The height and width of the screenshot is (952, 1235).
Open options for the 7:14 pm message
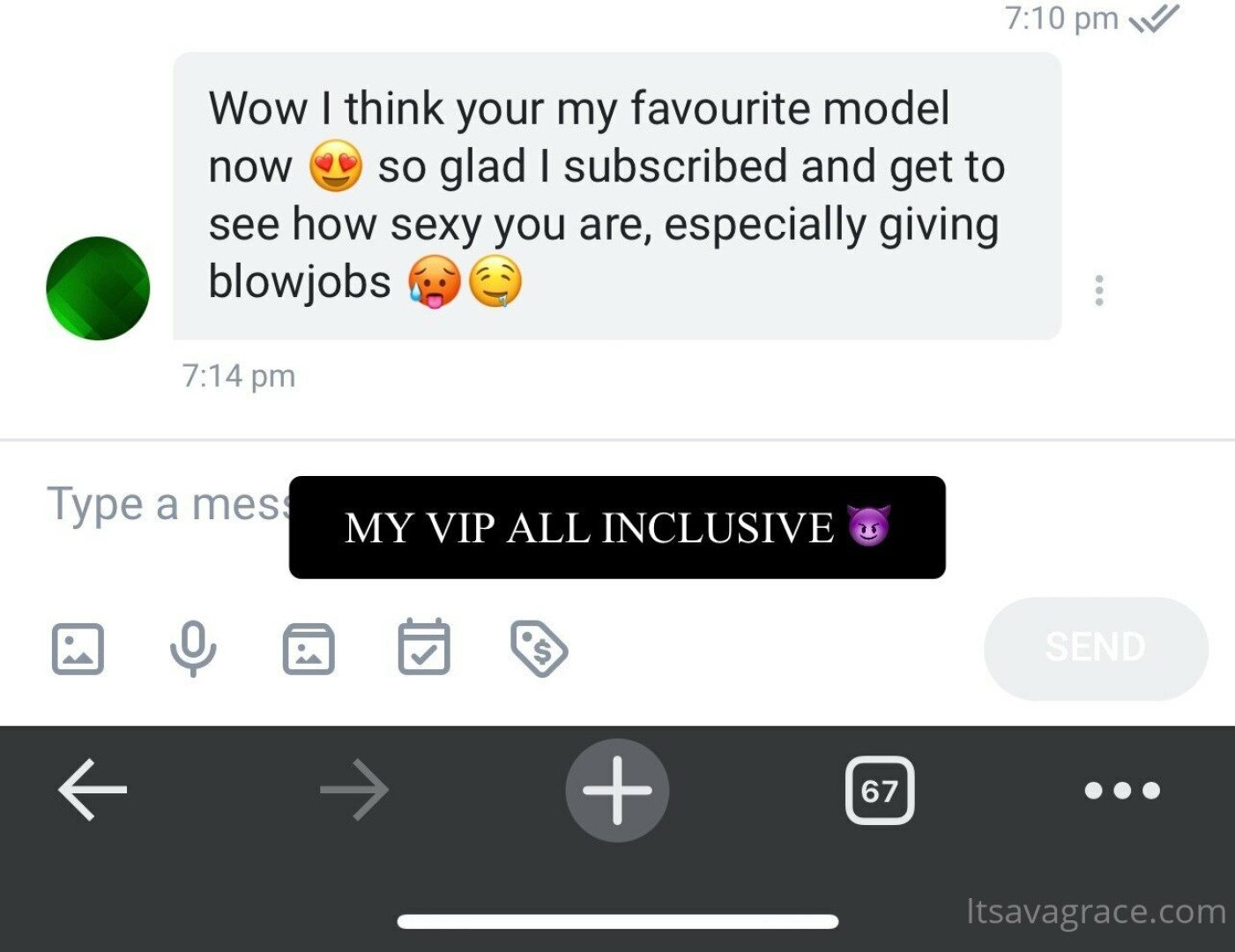(x=1098, y=290)
